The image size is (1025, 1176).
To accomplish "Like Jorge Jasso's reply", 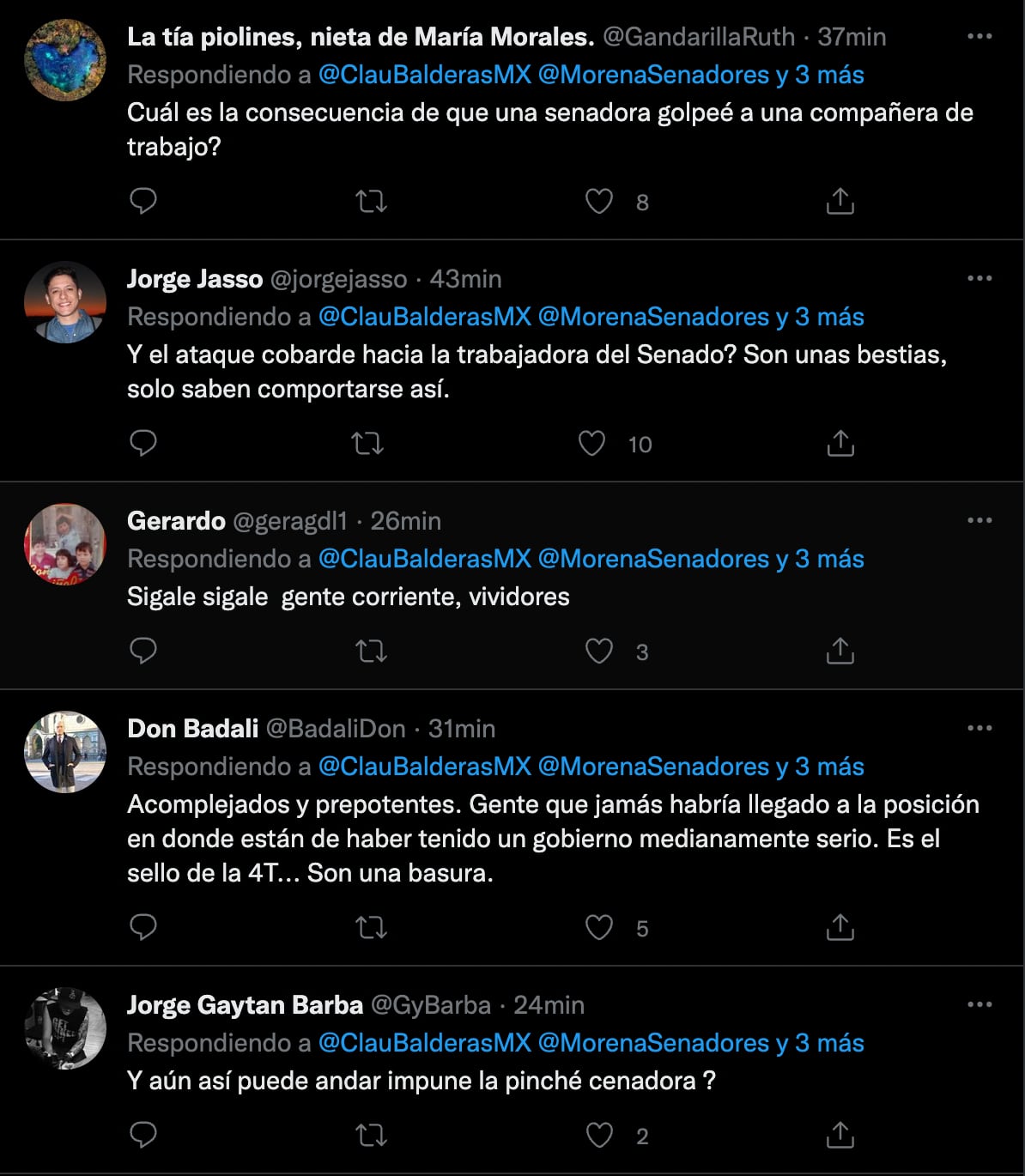I will pyautogui.click(x=591, y=444).
